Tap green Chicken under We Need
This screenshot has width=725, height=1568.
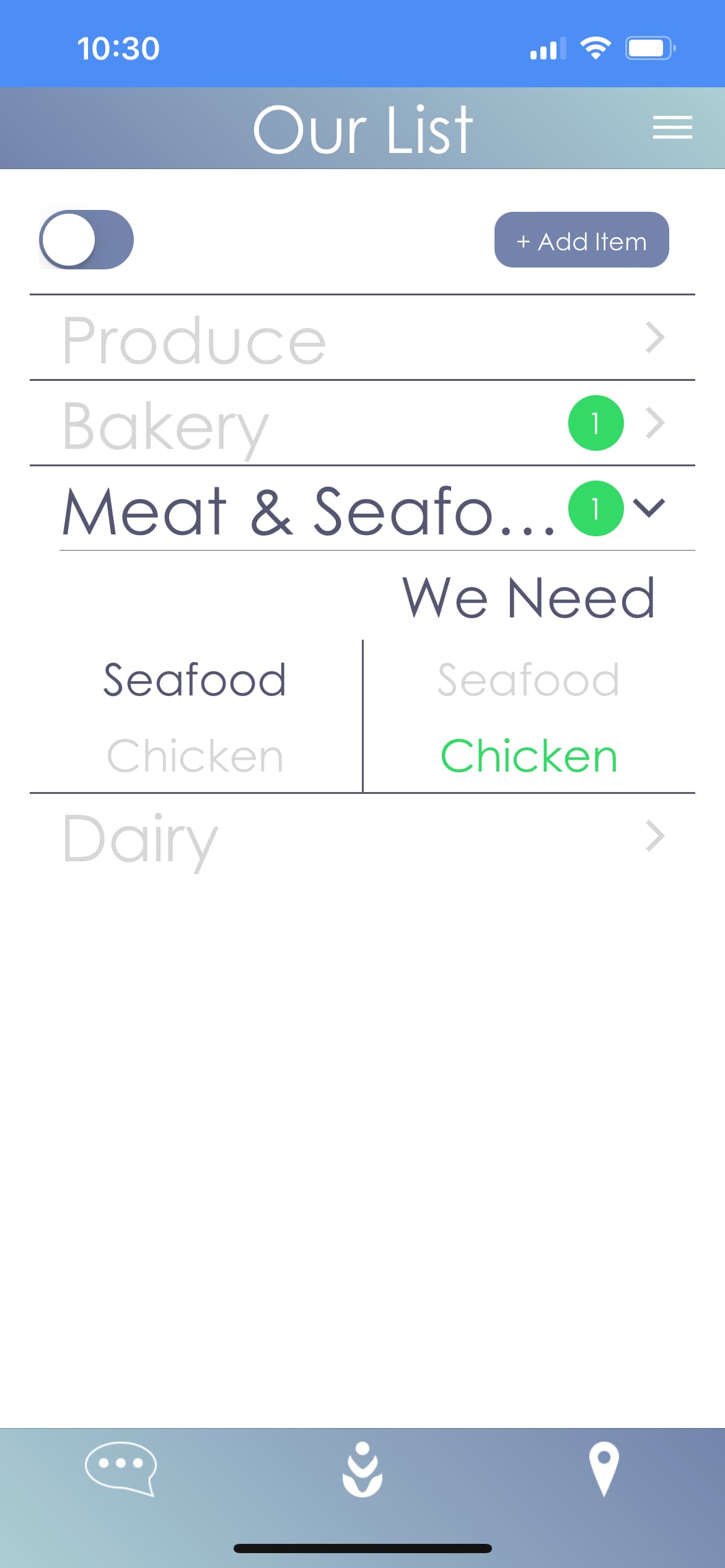tap(529, 756)
